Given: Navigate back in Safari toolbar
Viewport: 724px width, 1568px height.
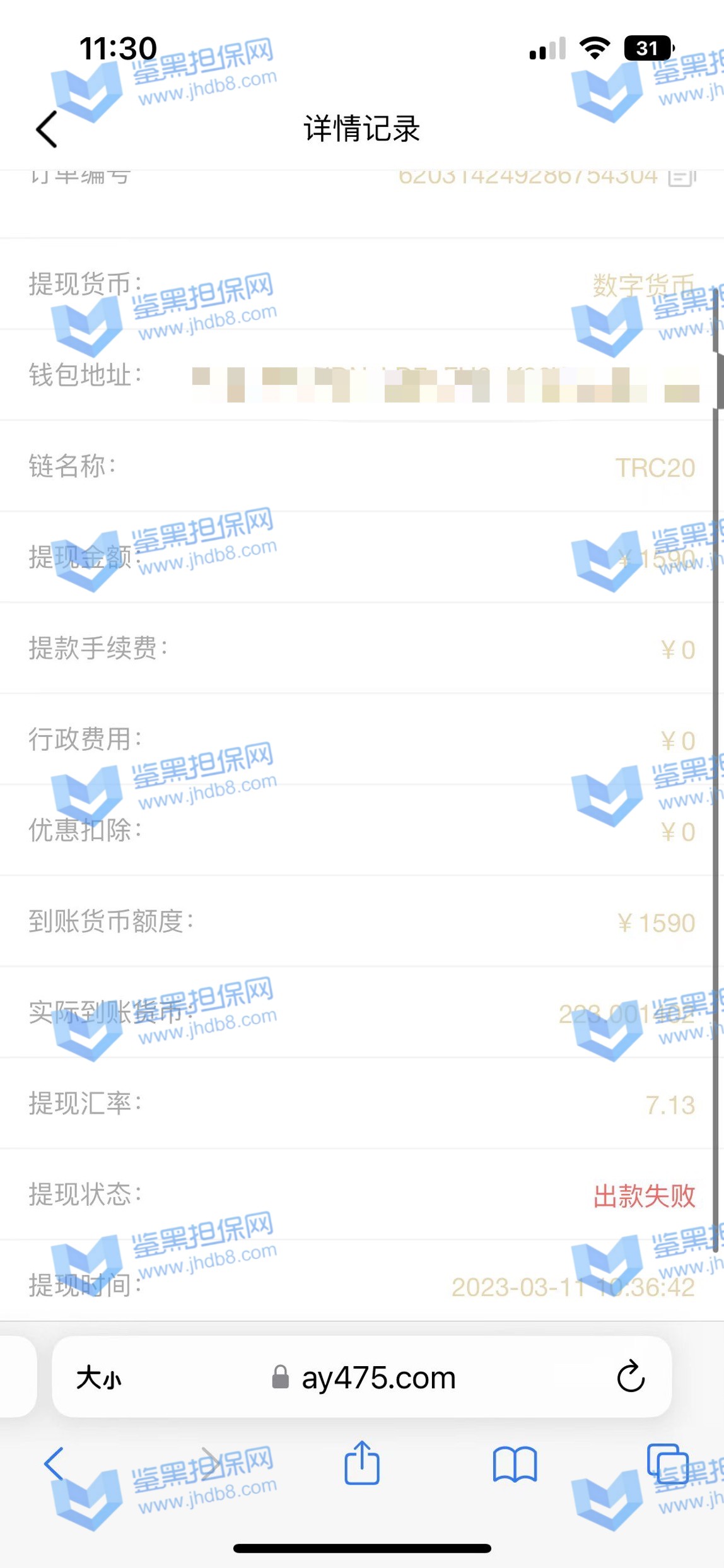Looking at the screenshot, I should coord(54,1464).
